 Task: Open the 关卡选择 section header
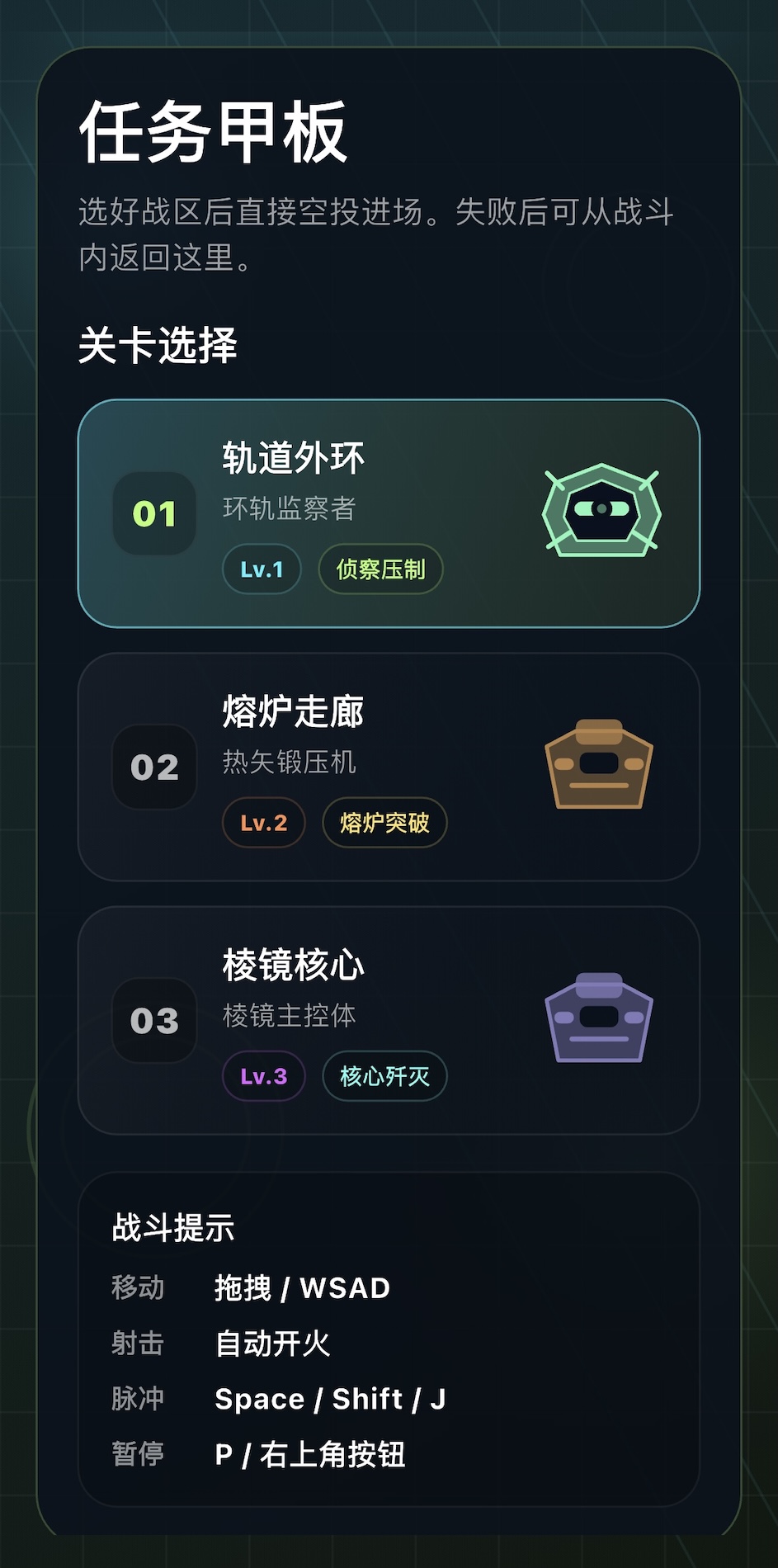pos(158,346)
